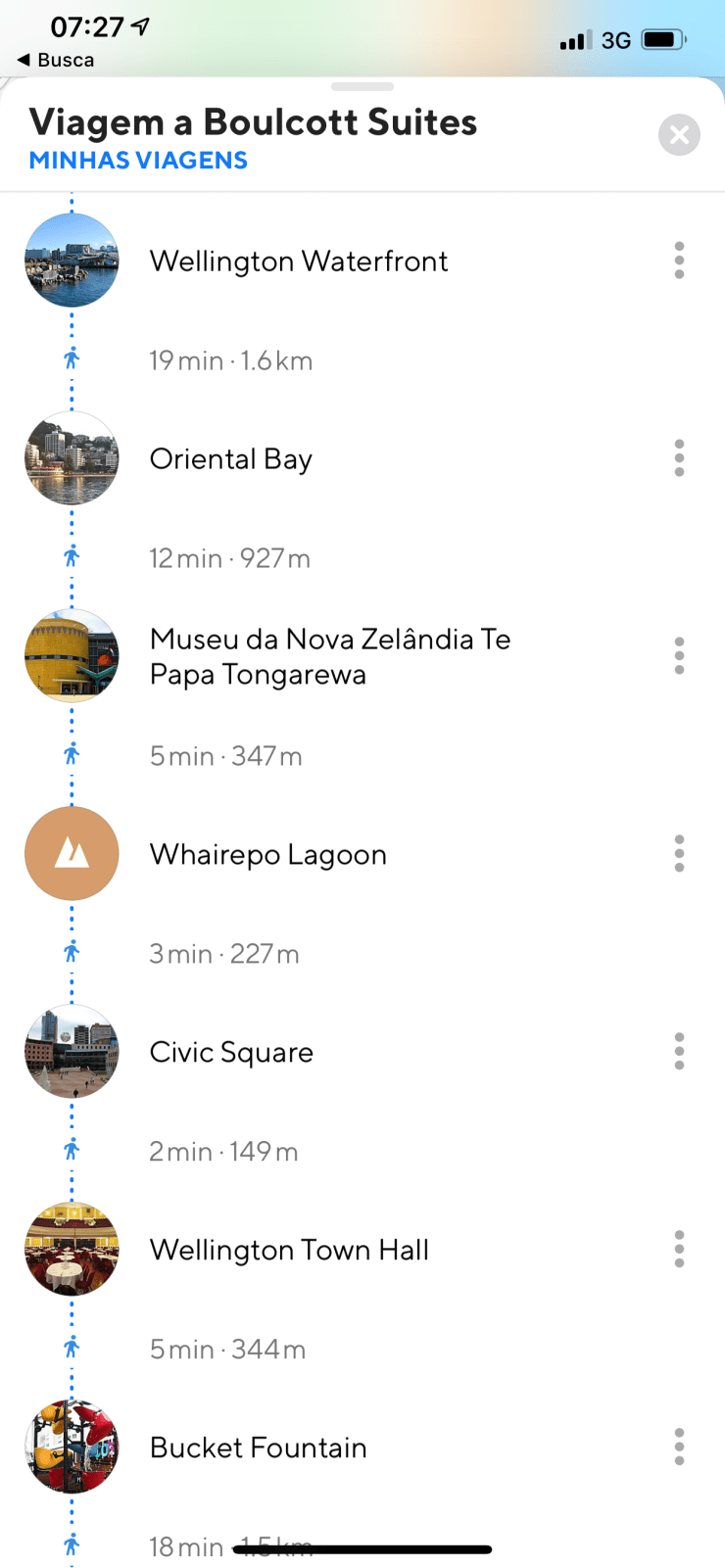Open the MINHAS VIAGENS link

coord(138,161)
